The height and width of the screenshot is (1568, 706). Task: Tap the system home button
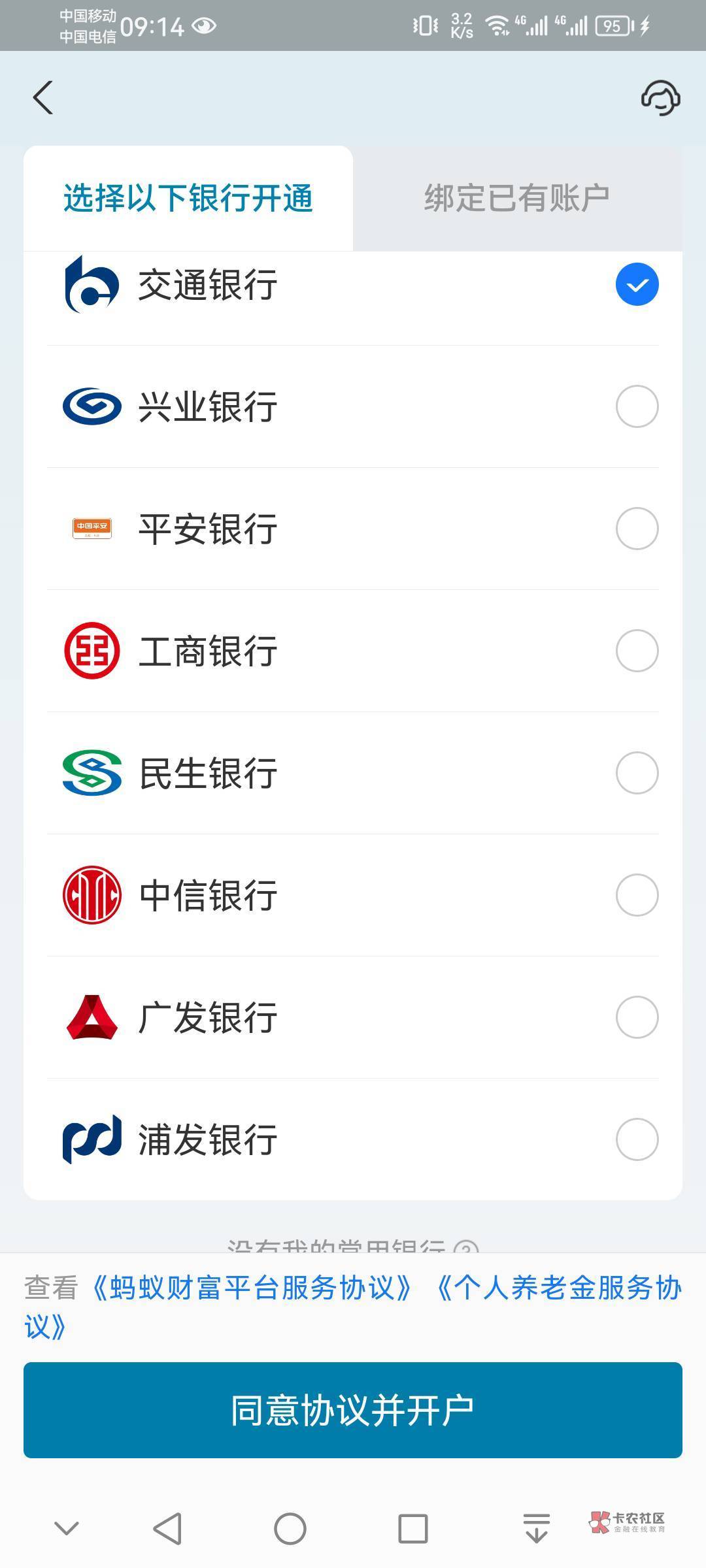click(290, 1529)
